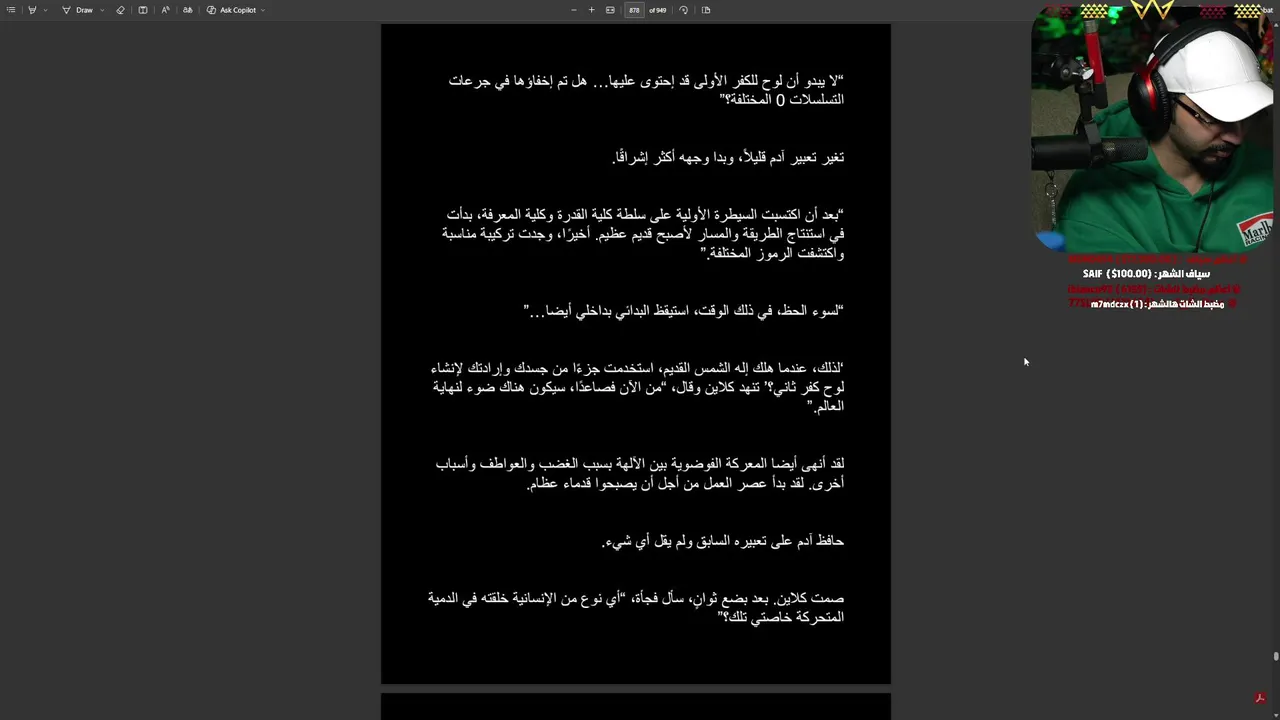Fit the page to width

tap(610, 10)
